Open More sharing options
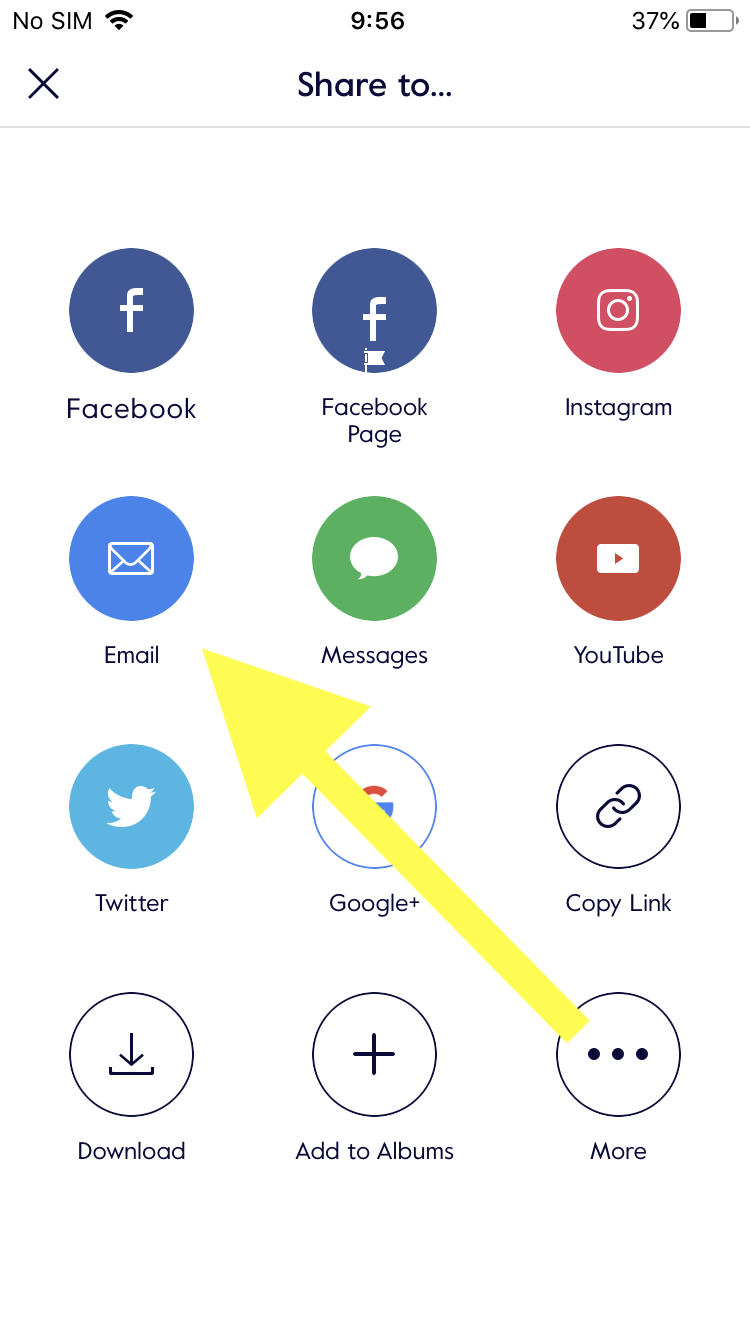This screenshot has height=1334, width=750. [x=618, y=1054]
